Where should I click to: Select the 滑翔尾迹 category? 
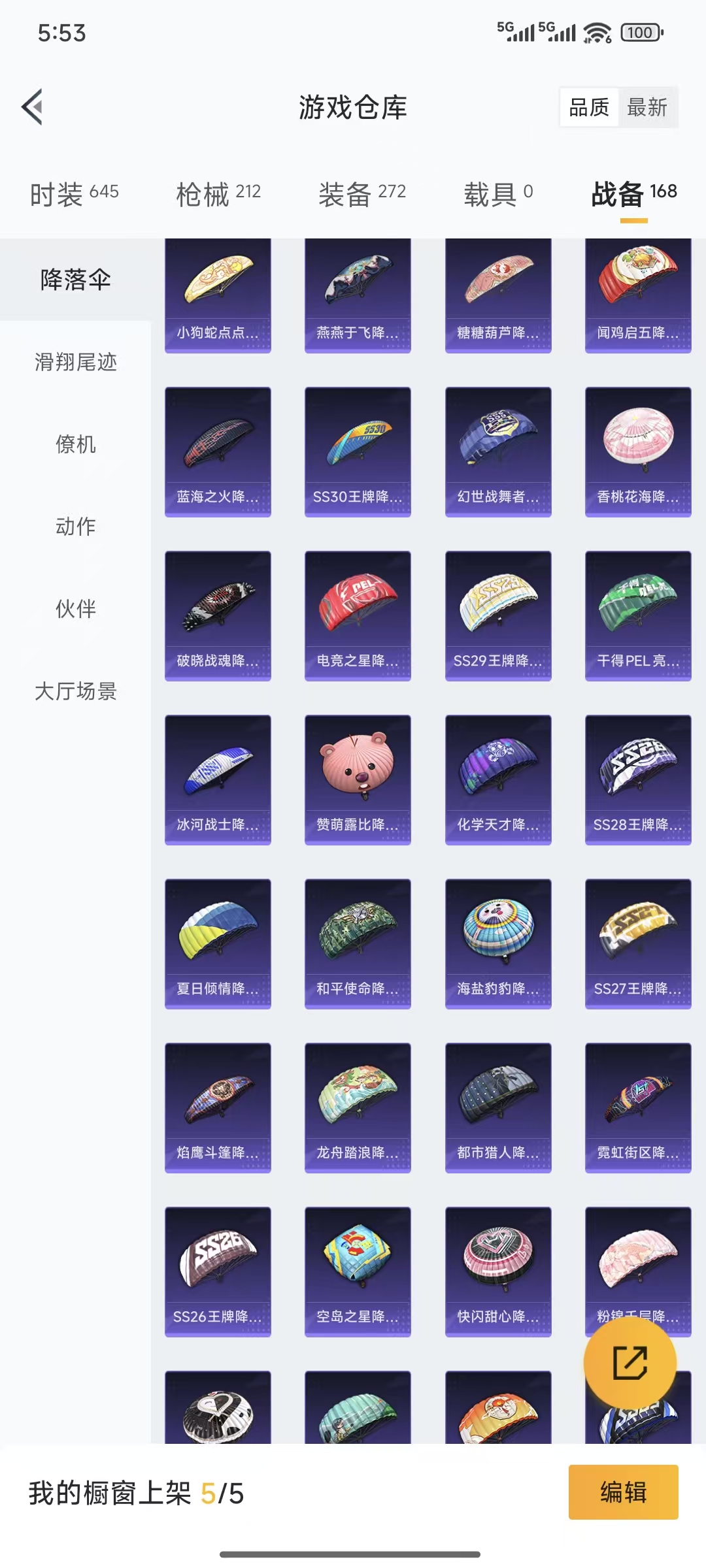[x=76, y=362]
